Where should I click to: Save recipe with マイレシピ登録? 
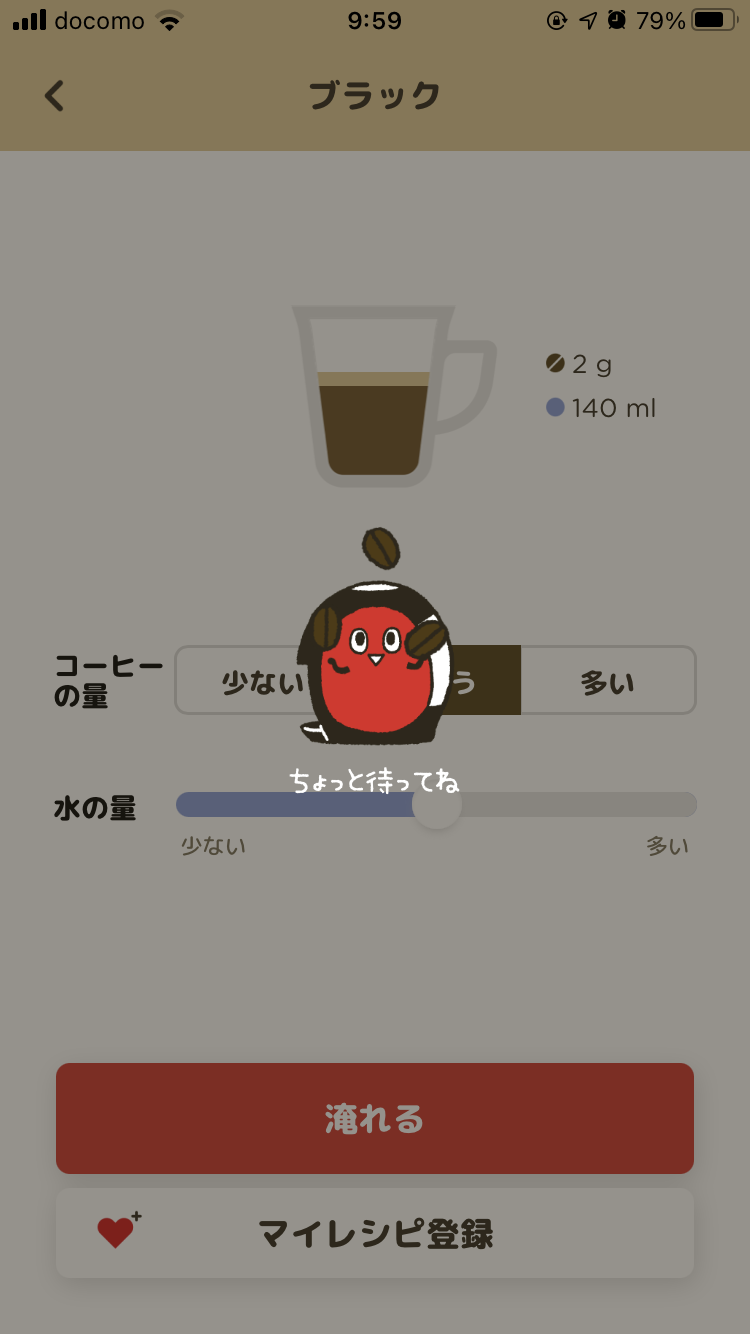(374, 1233)
